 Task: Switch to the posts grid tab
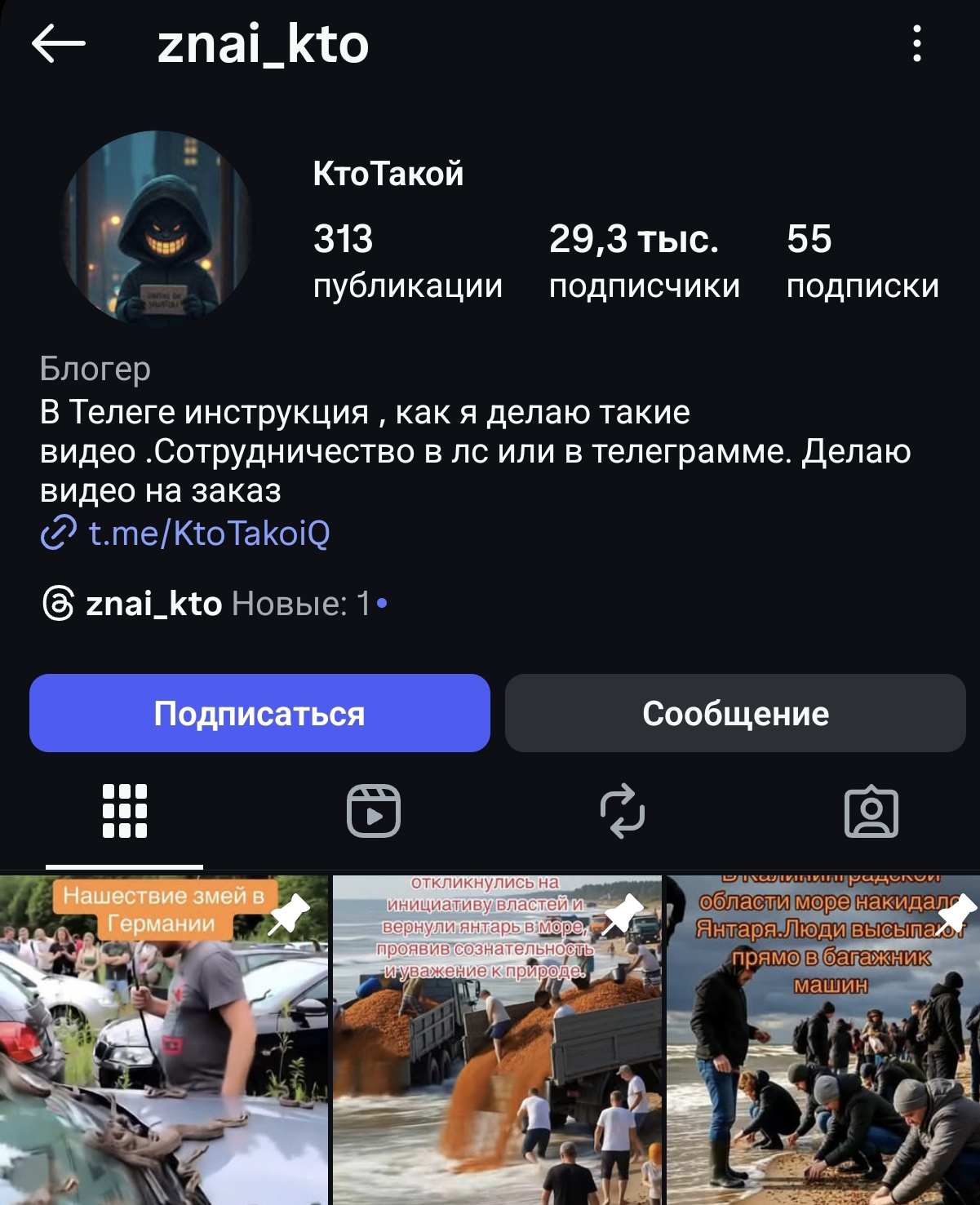tap(125, 811)
